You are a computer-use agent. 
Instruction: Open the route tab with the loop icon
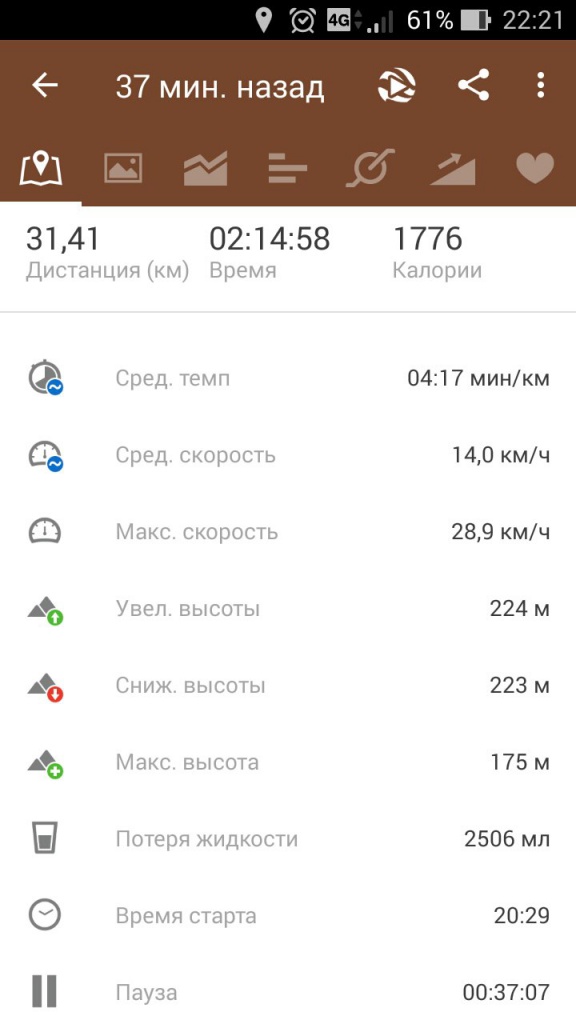pos(370,168)
